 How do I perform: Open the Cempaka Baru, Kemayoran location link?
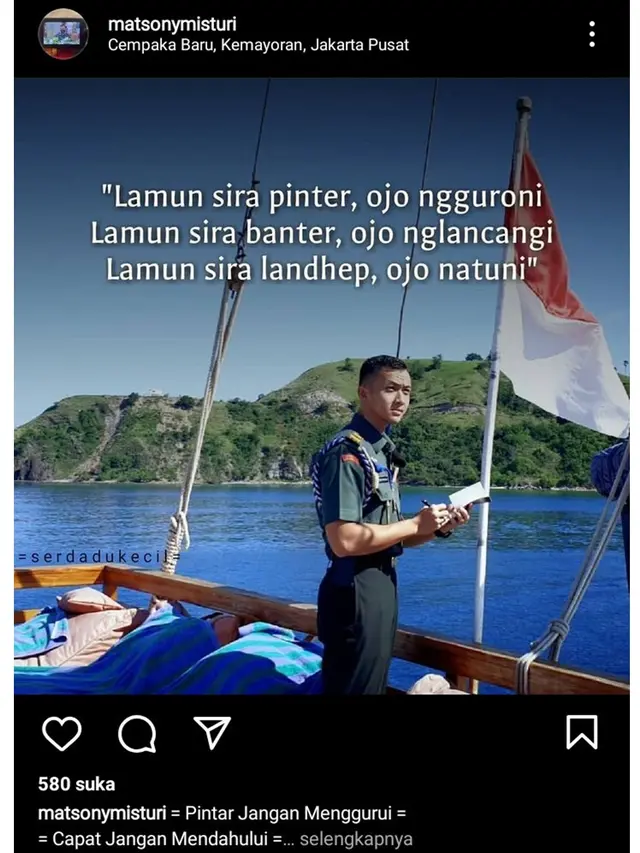tap(258, 45)
